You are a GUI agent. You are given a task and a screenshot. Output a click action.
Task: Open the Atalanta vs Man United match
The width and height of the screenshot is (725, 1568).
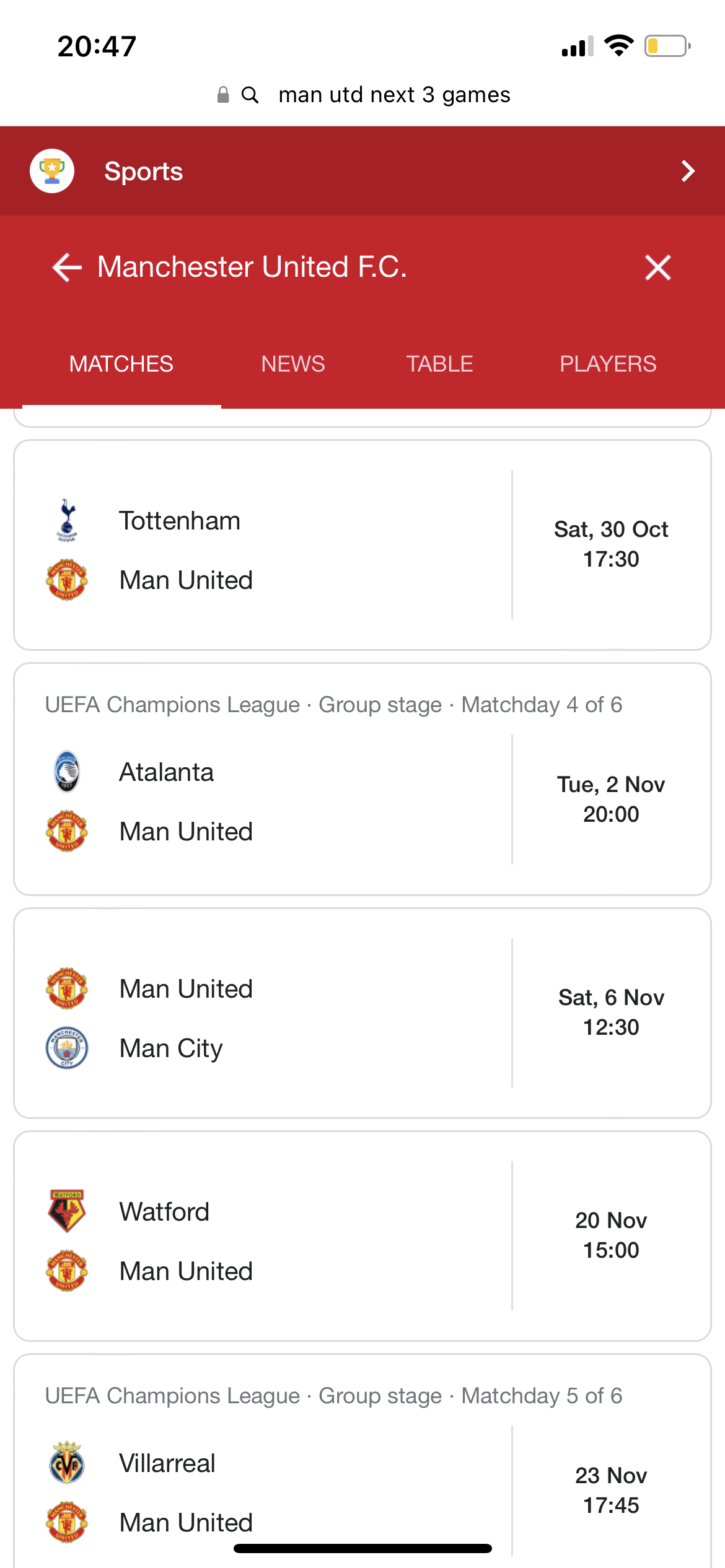pos(362,779)
